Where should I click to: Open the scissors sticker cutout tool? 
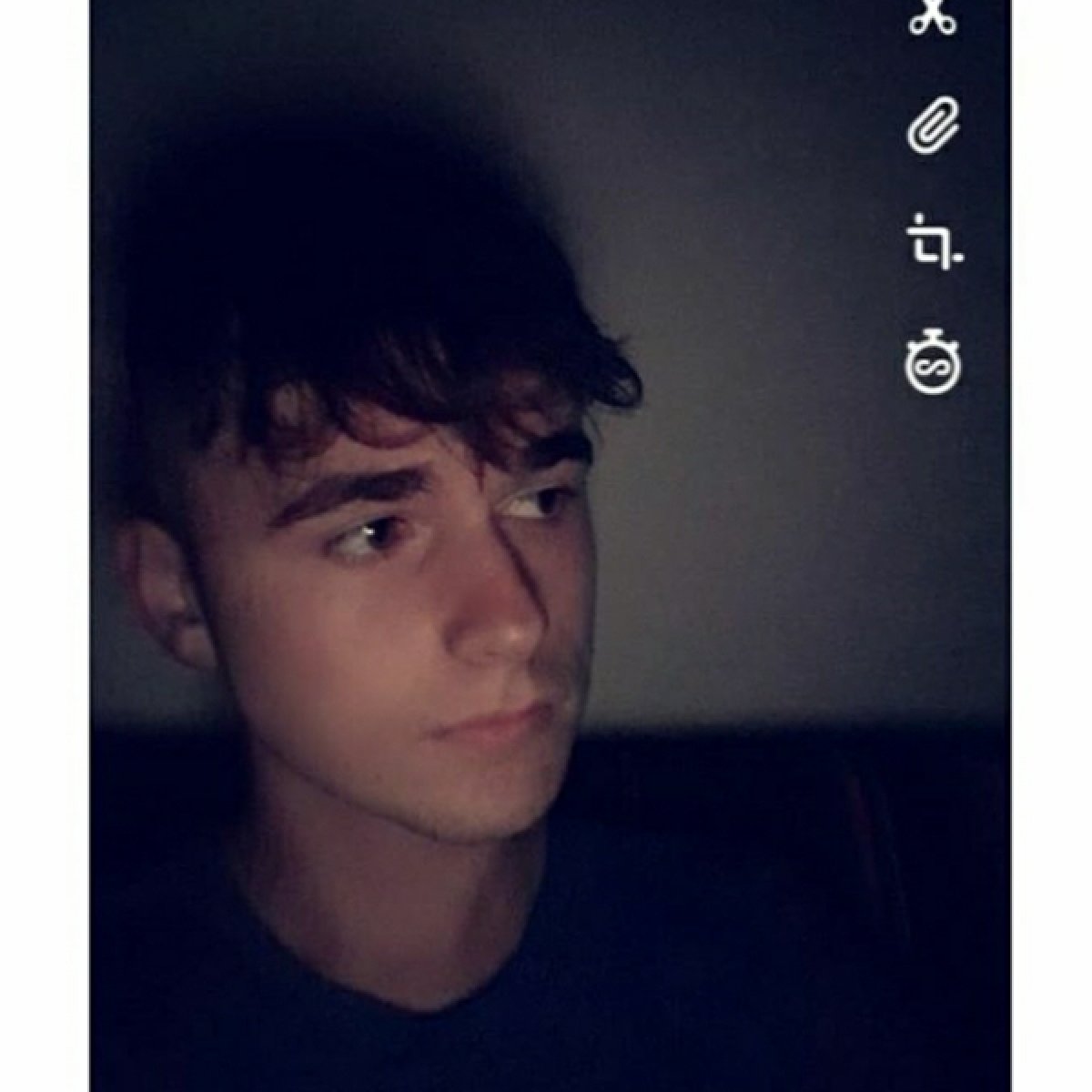pyautogui.click(x=933, y=20)
